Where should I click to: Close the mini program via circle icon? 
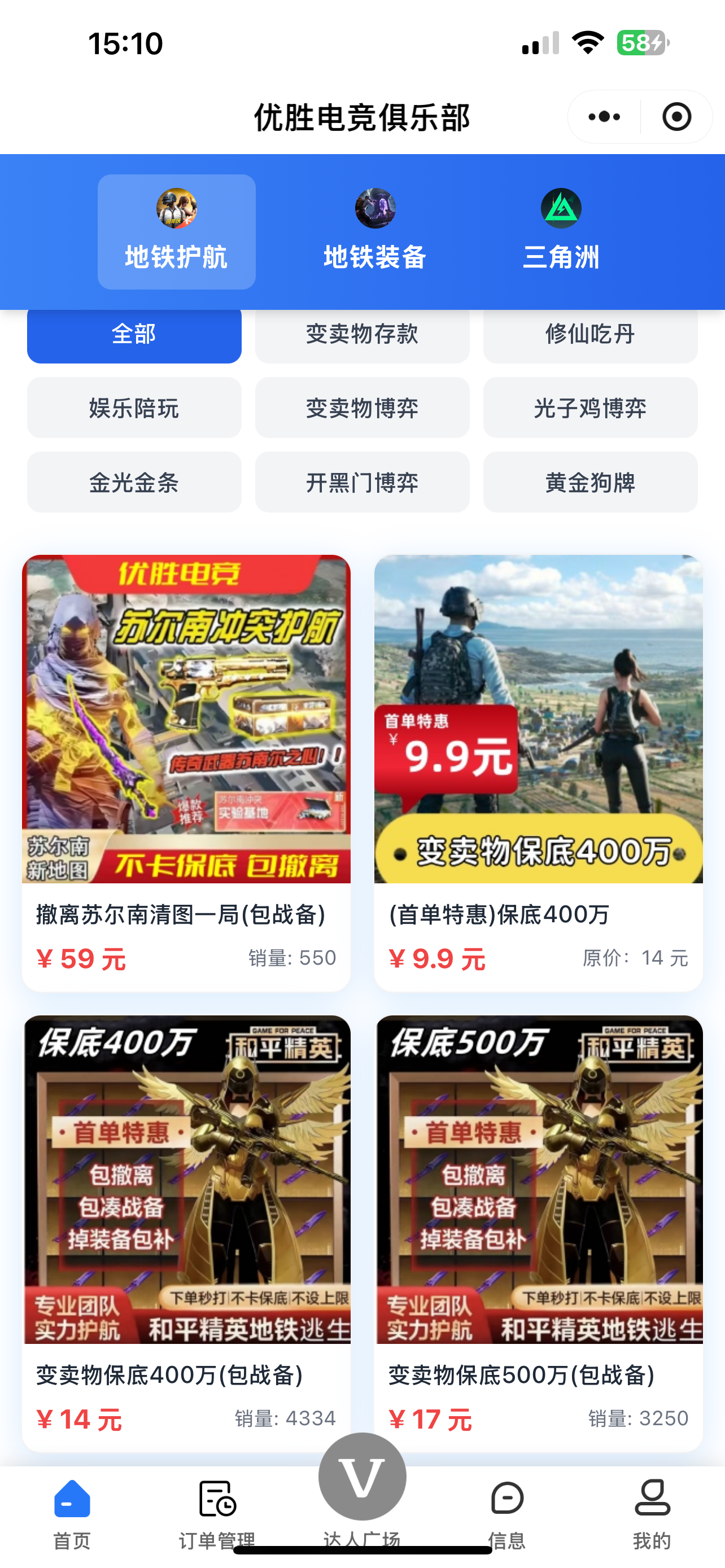tap(676, 117)
